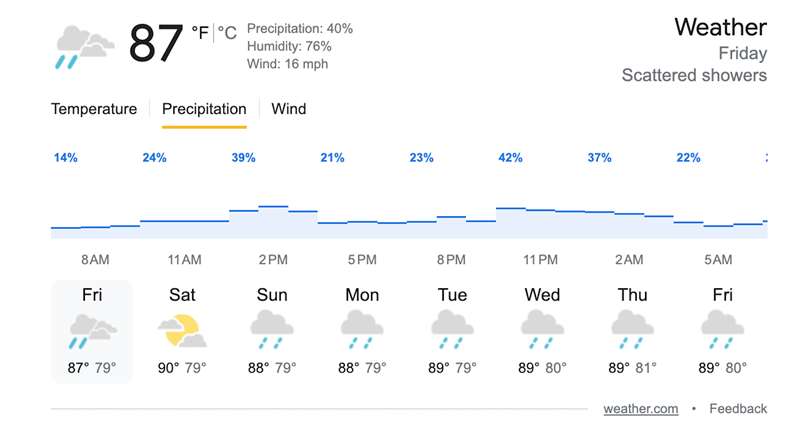800x427 pixels.
Task: Select Wednesday's forecast
Action: (x=542, y=331)
